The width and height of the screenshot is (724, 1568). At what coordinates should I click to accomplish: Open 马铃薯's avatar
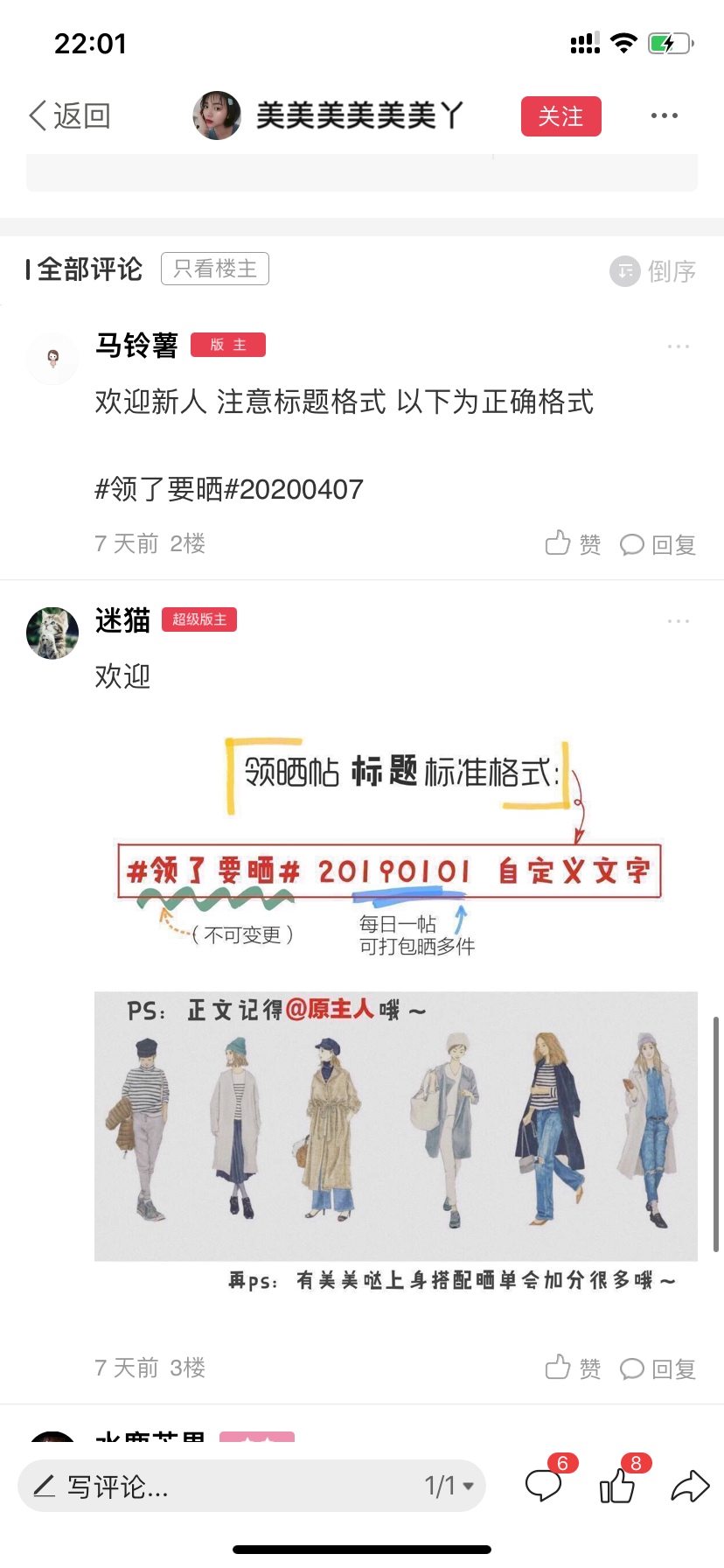click(52, 358)
